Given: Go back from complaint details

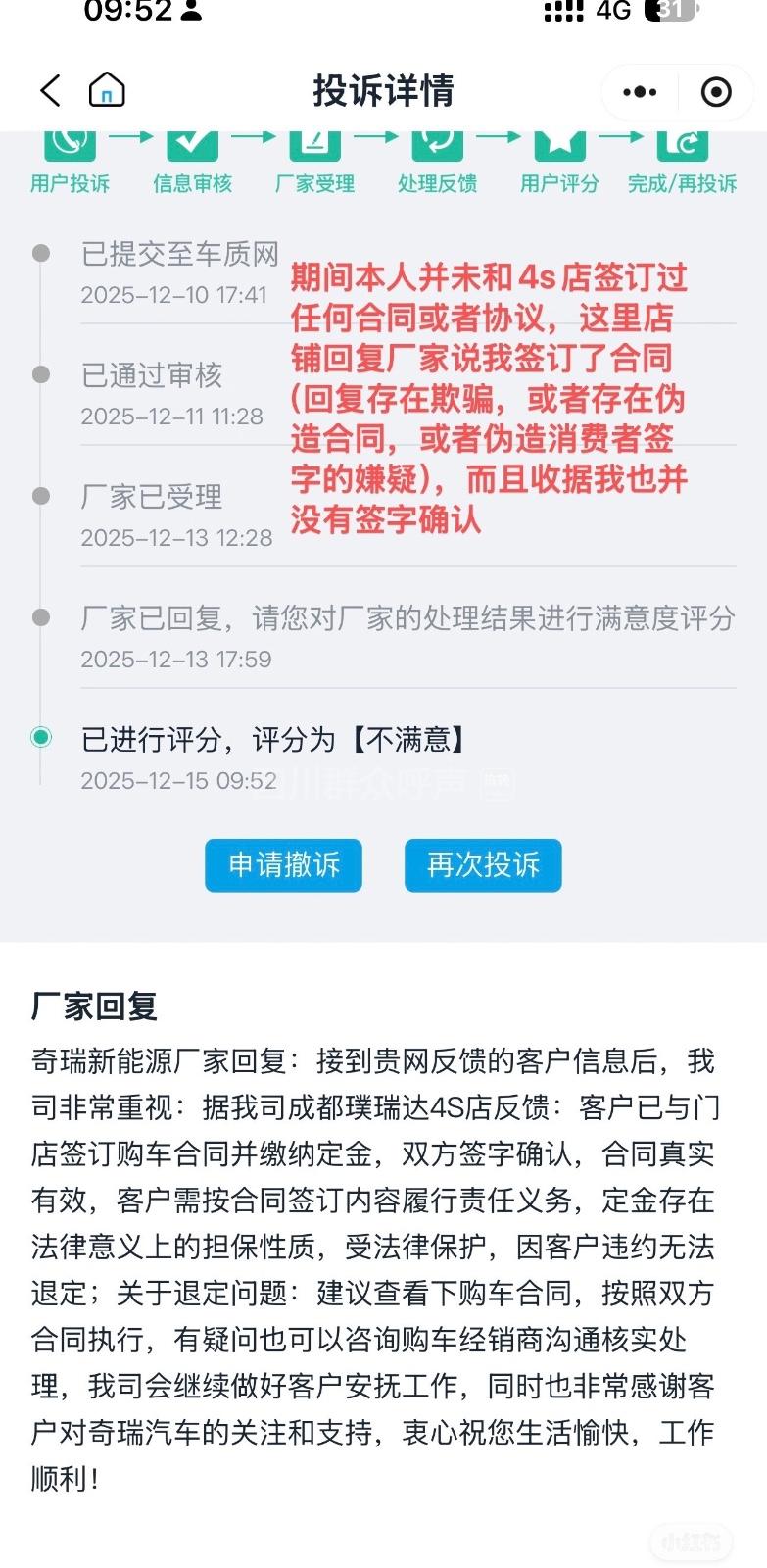Looking at the screenshot, I should [x=51, y=91].
